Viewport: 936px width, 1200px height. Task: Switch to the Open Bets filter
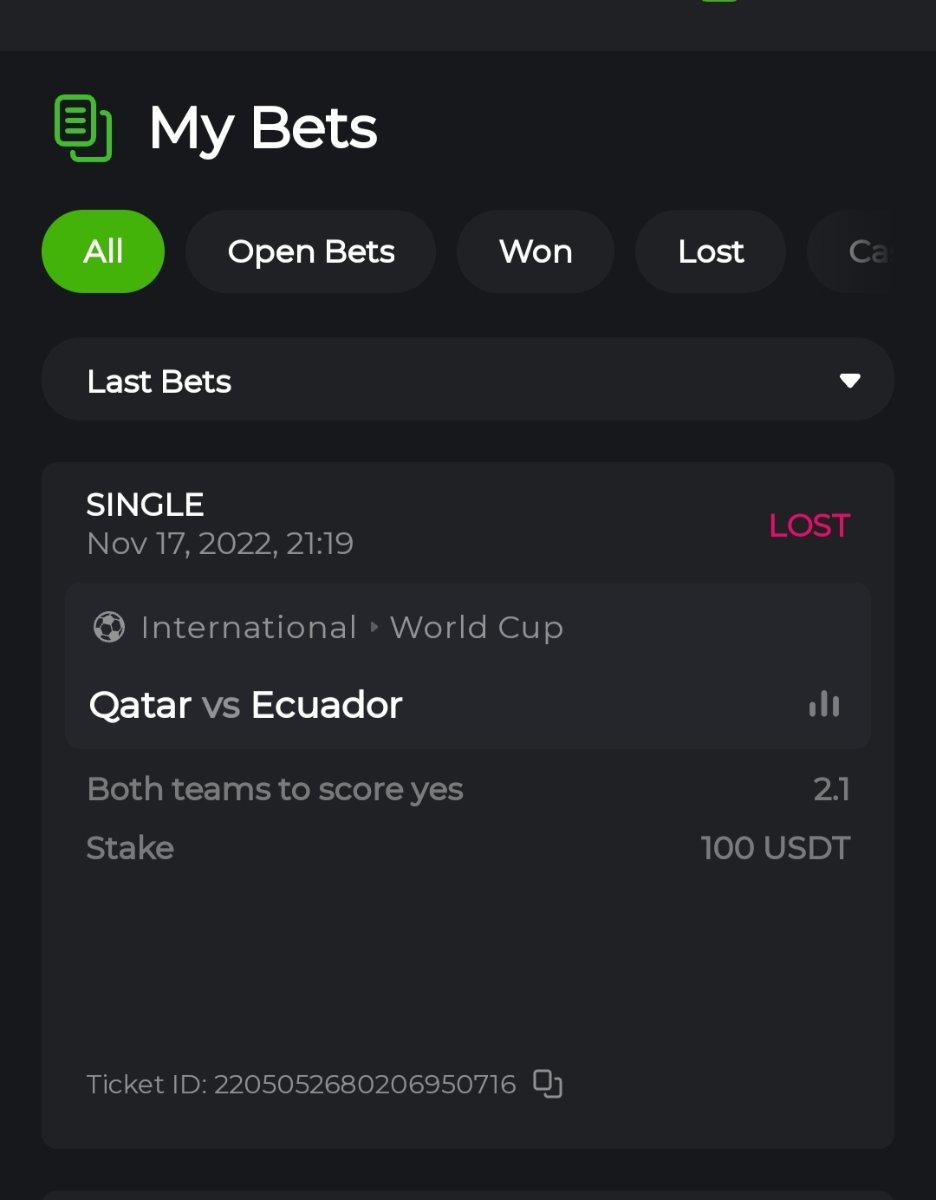pyautogui.click(x=311, y=252)
